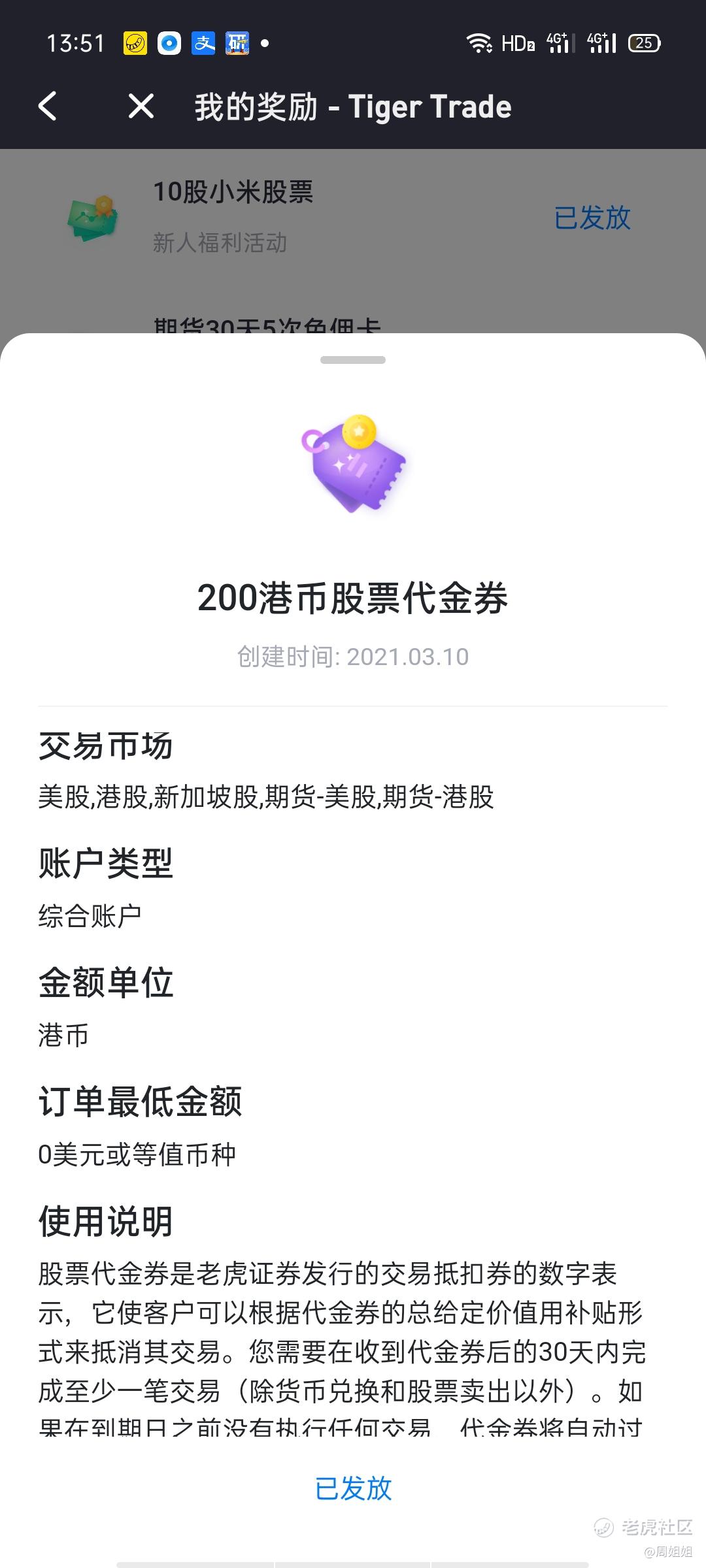Tap the 已发放 button under the voucher details
Image resolution: width=706 pixels, height=1568 pixels.
(x=353, y=1488)
